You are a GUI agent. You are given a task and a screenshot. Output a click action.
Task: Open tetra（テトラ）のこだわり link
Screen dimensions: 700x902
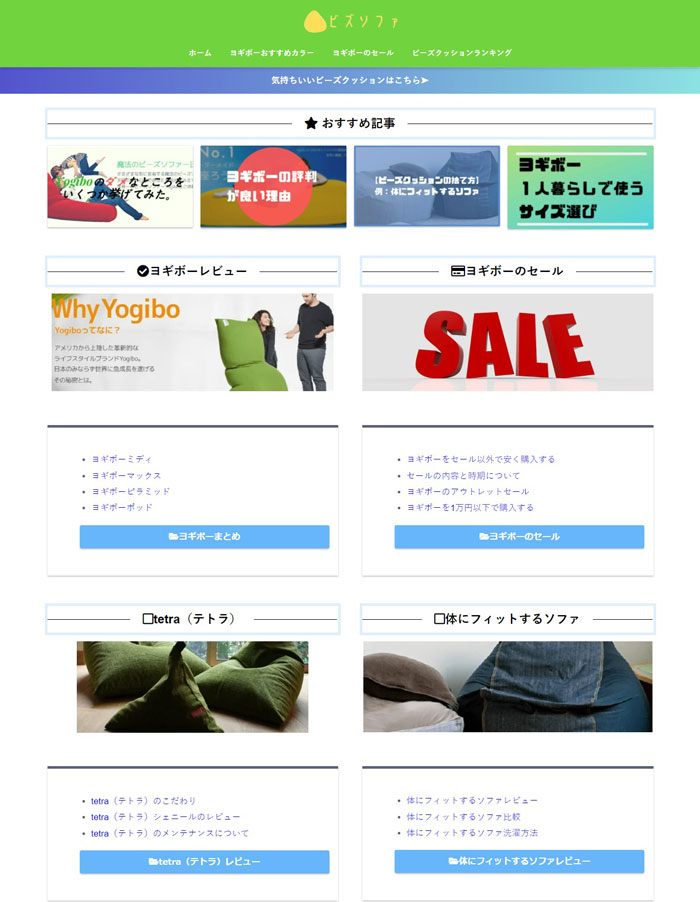pyautogui.click(x=143, y=800)
